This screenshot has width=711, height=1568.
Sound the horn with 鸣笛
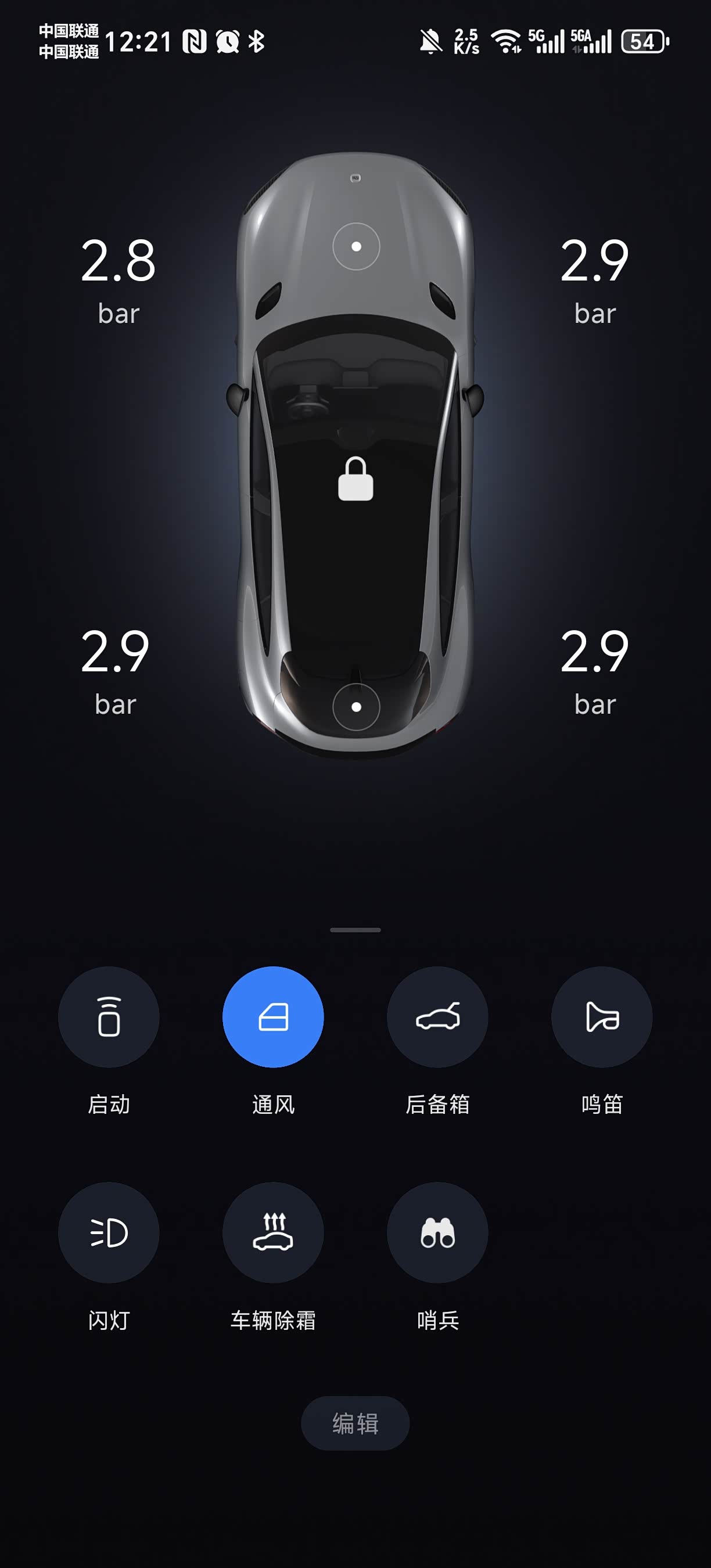602,1016
